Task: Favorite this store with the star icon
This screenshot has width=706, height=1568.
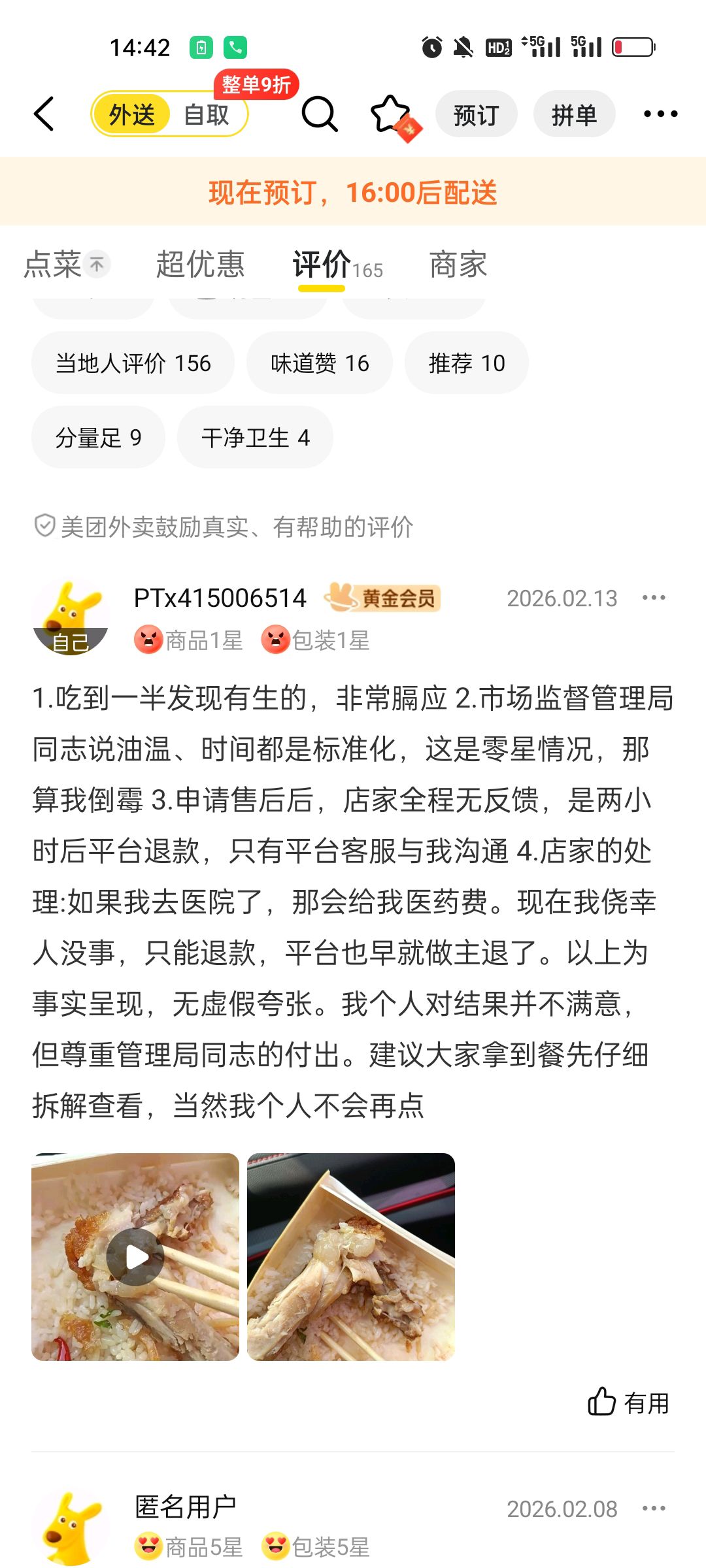Action: coord(391,115)
